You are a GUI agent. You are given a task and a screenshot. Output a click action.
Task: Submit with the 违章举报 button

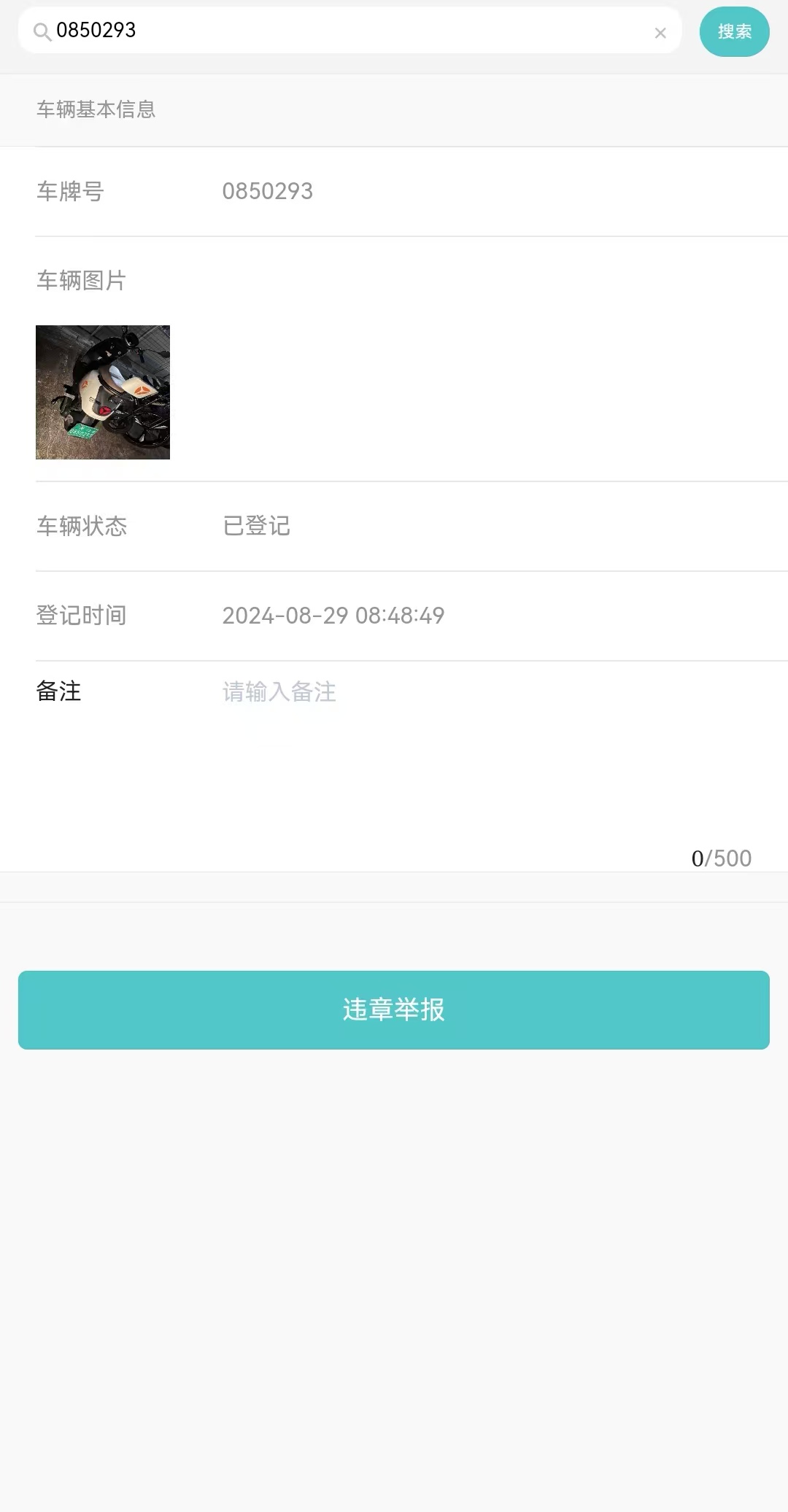pyautogui.click(x=394, y=1009)
